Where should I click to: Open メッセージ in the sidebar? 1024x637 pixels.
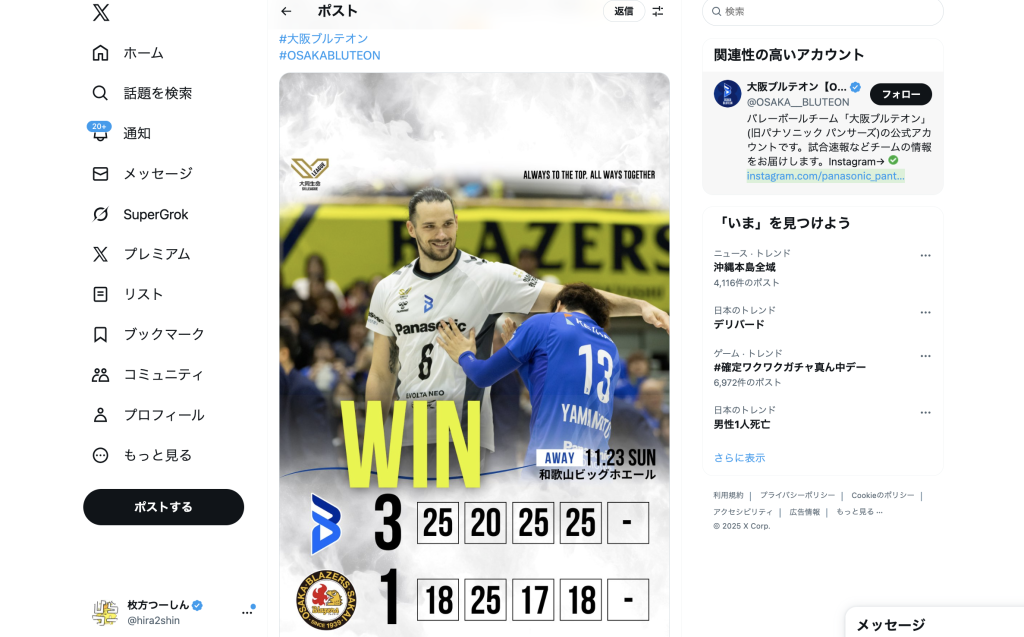pos(156,173)
